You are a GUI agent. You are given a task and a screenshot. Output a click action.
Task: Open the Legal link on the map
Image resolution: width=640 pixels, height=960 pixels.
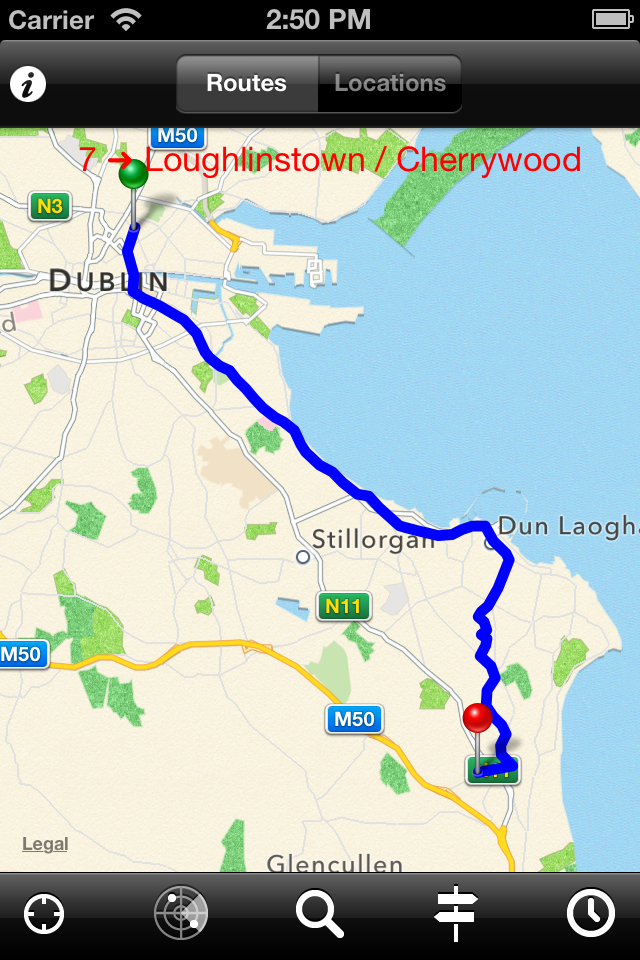click(x=45, y=845)
